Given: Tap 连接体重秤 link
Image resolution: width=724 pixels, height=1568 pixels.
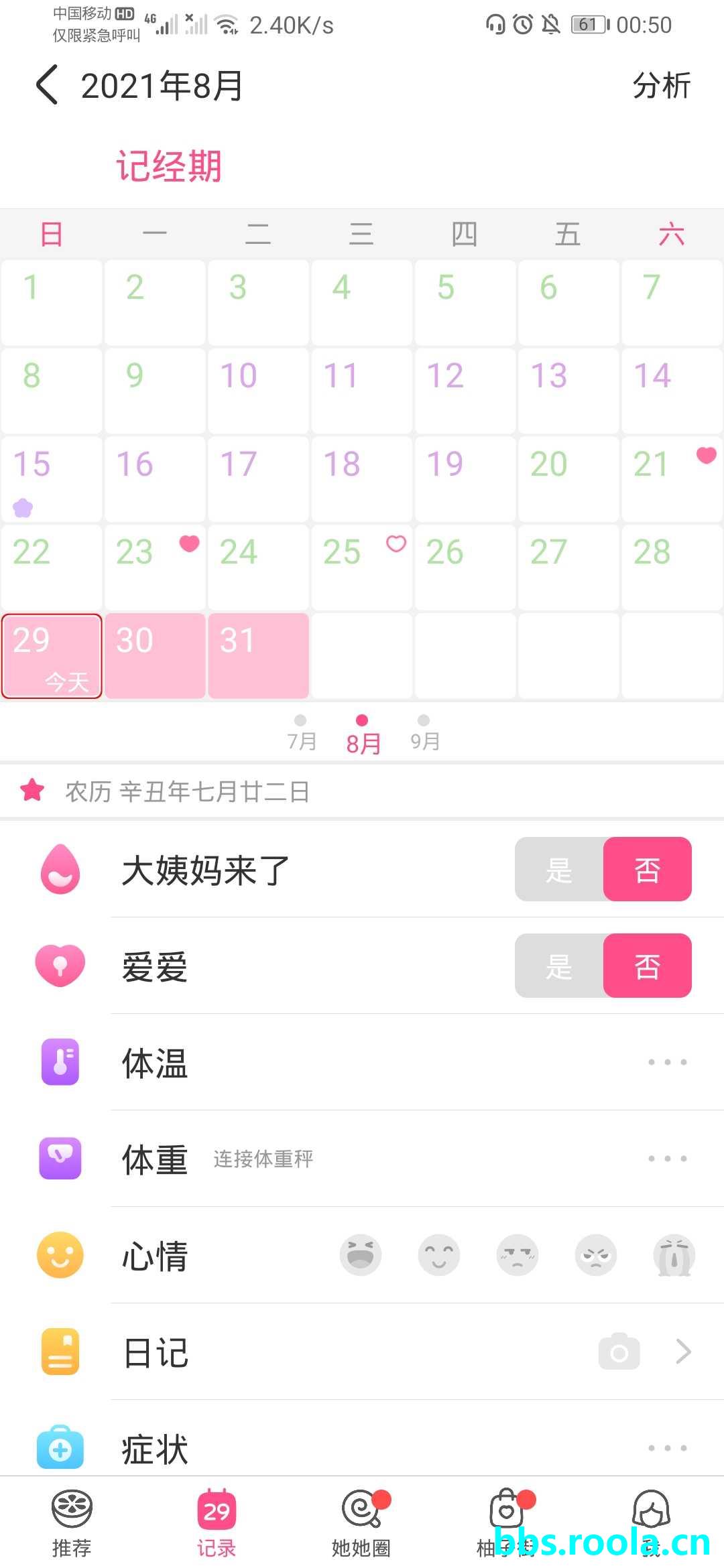Looking at the screenshot, I should (263, 1159).
